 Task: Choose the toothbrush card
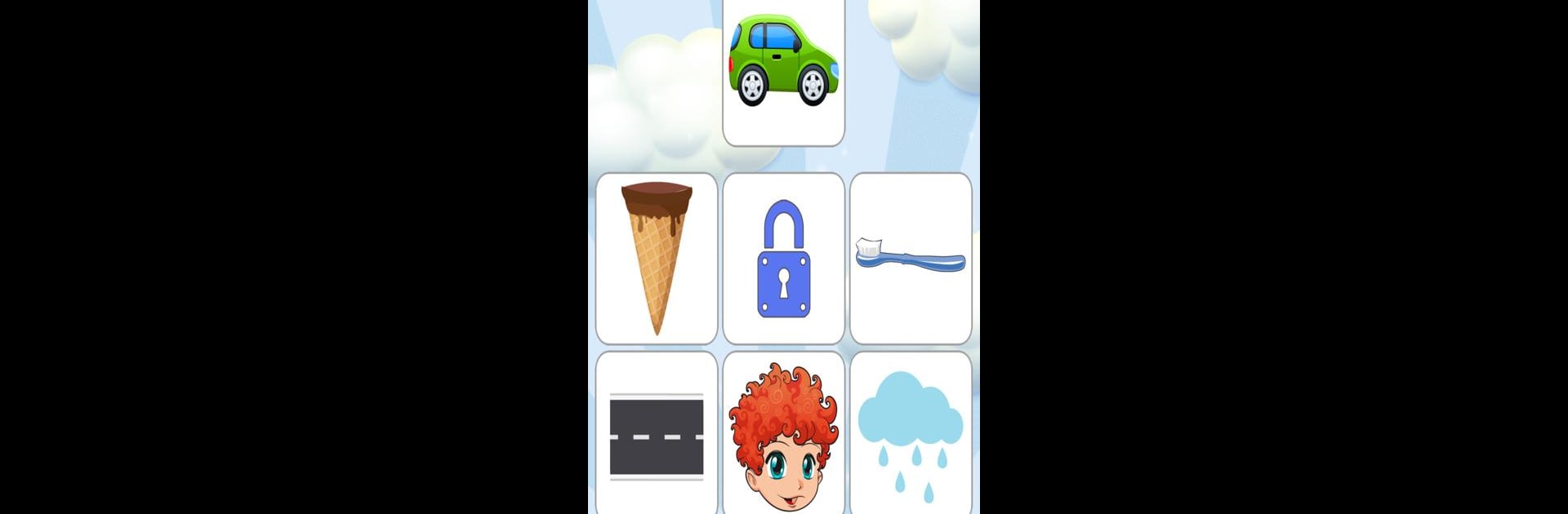tap(911, 258)
